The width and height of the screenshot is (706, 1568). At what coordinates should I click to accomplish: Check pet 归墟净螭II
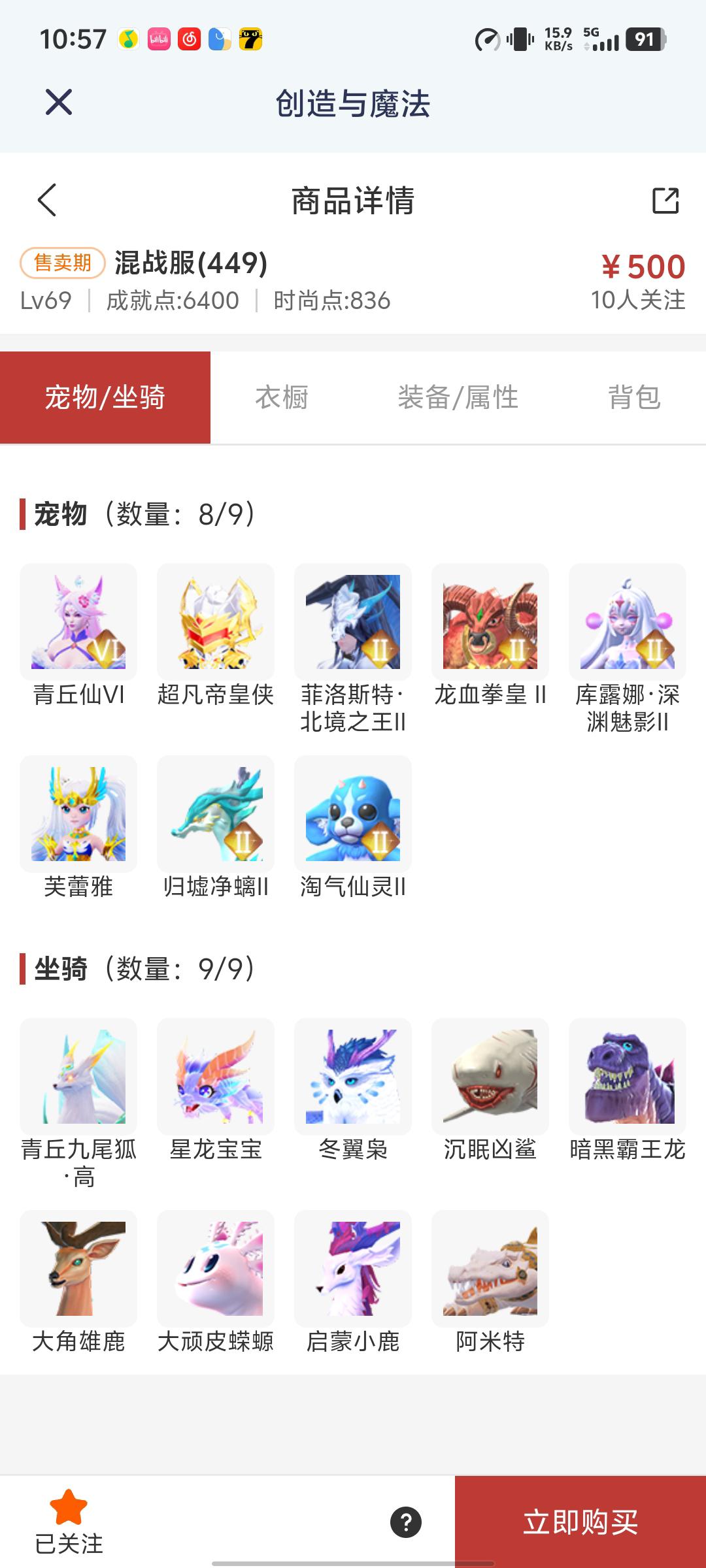click(x=216, y=814)
